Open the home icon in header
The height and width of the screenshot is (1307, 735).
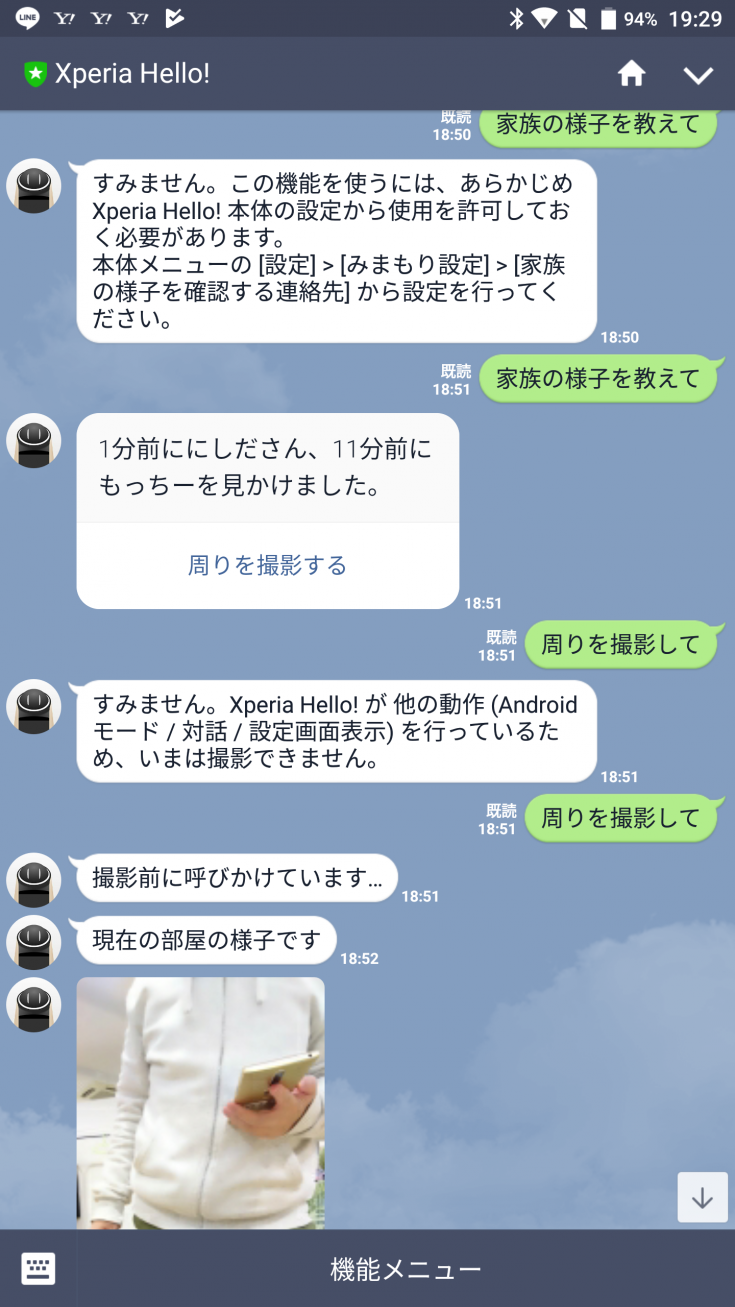coord(631,74)
